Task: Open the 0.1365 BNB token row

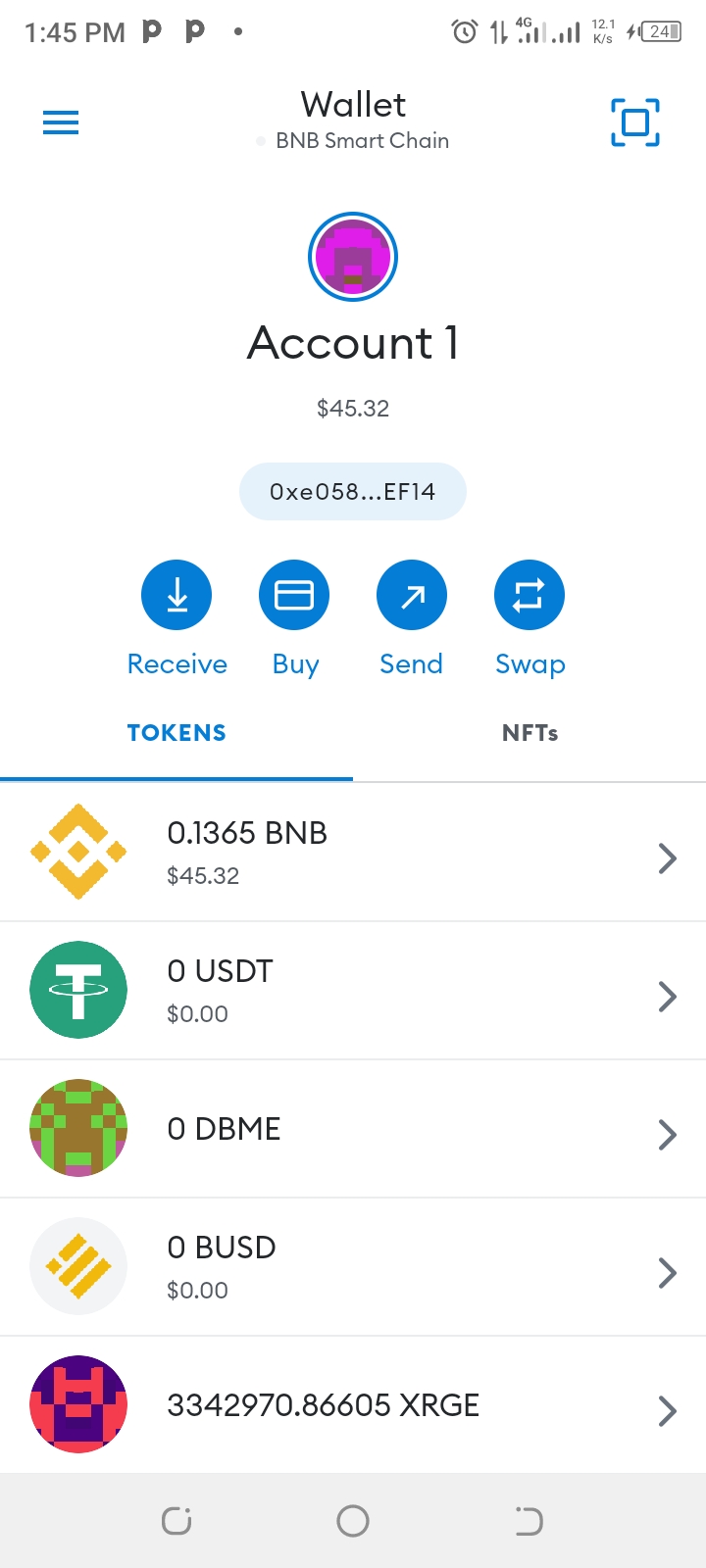Action: point(353,853)
